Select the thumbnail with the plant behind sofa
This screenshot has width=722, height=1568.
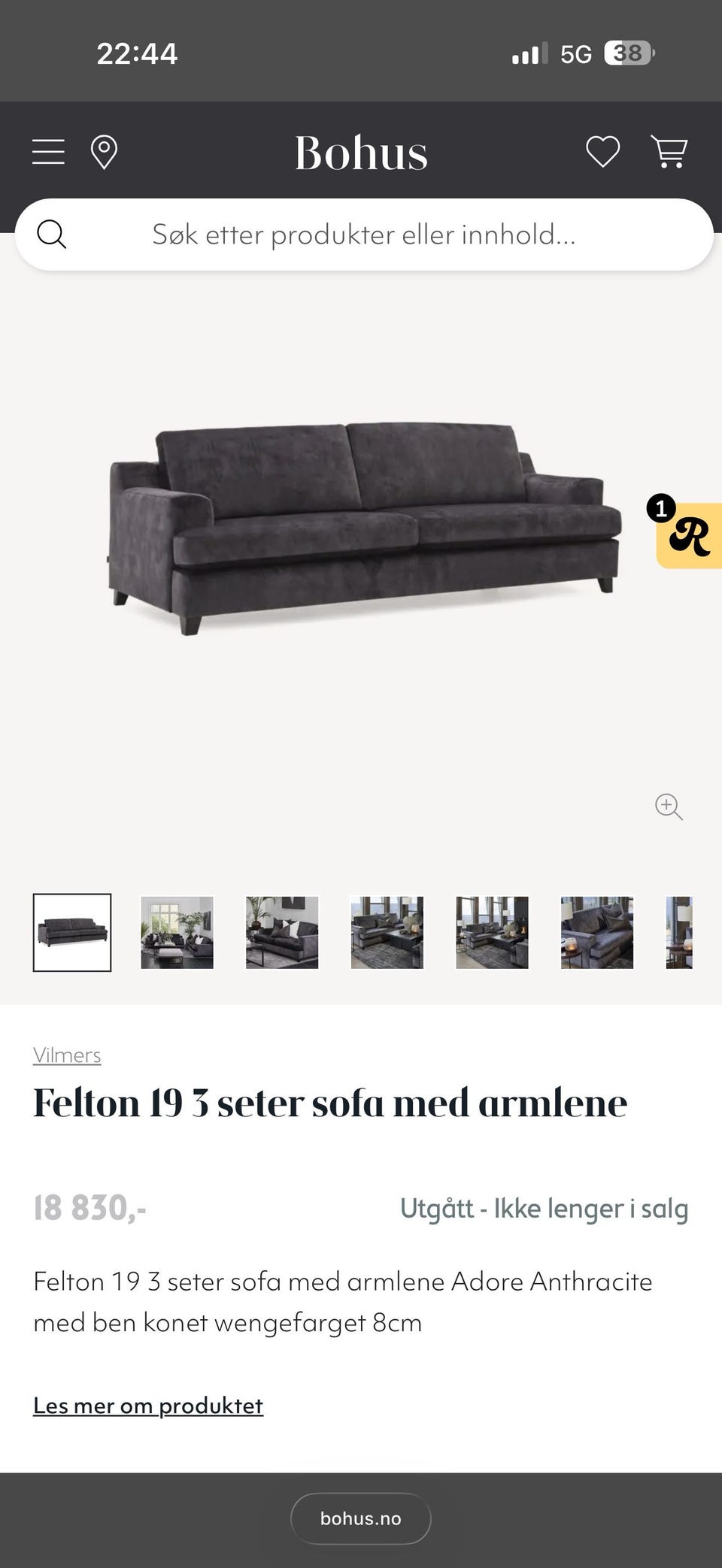tap(282, 932)
